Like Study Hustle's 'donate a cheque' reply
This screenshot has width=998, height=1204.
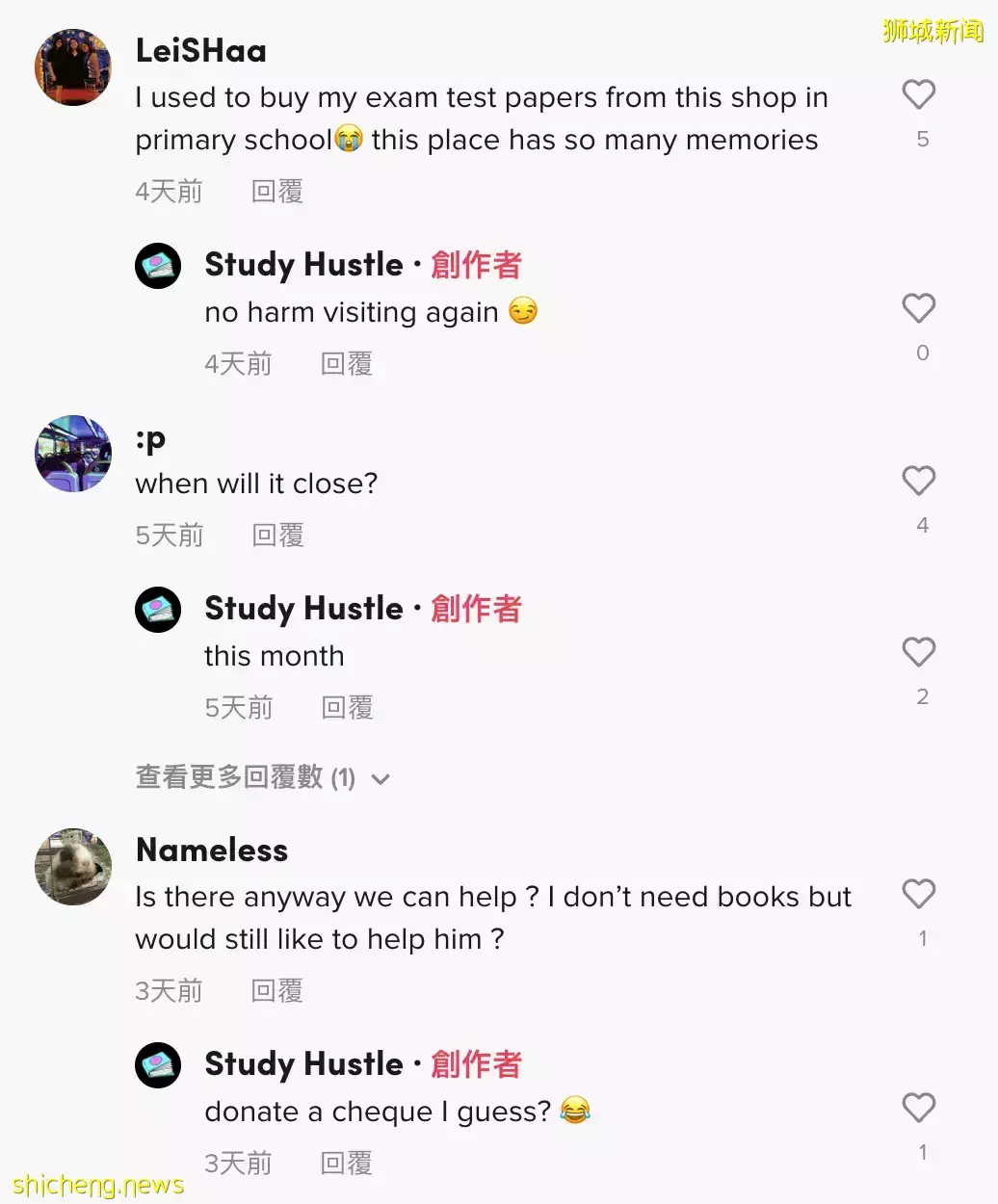point(918,1108)
